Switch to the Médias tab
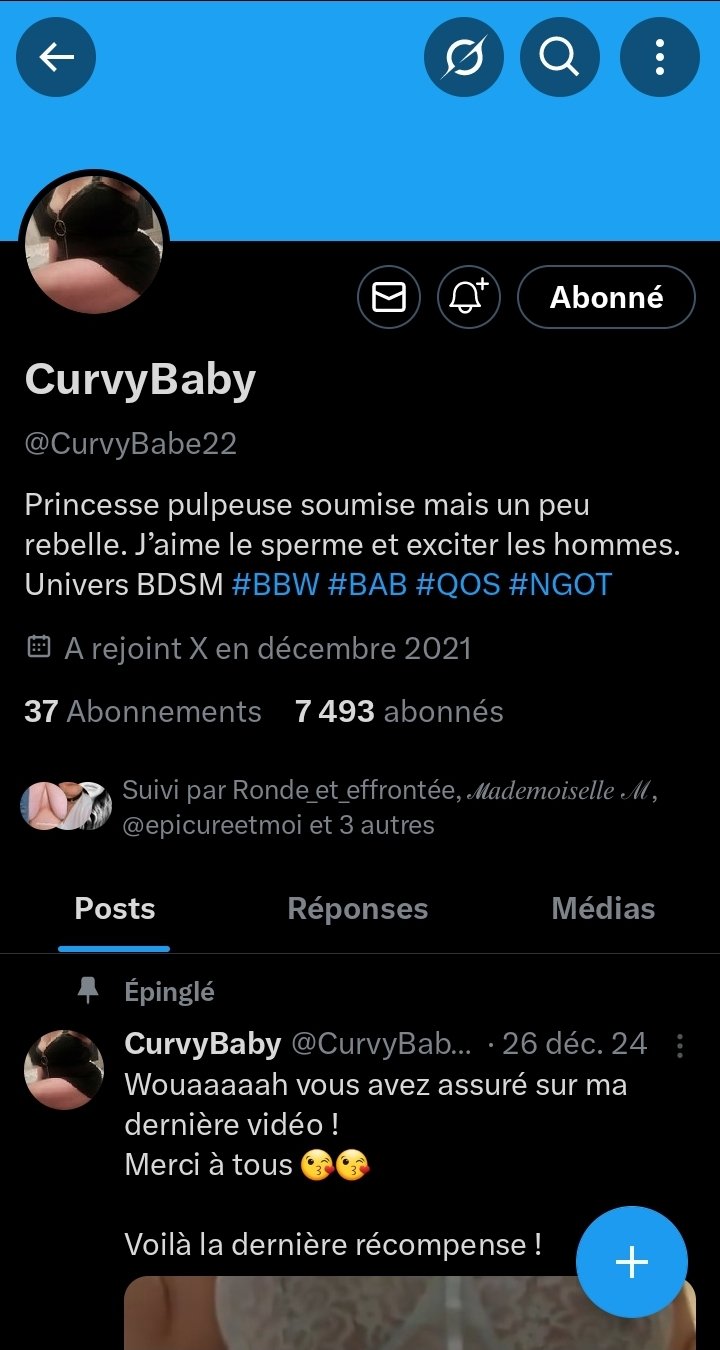Screen dimensions: 720x1350 tap(603, 908)
